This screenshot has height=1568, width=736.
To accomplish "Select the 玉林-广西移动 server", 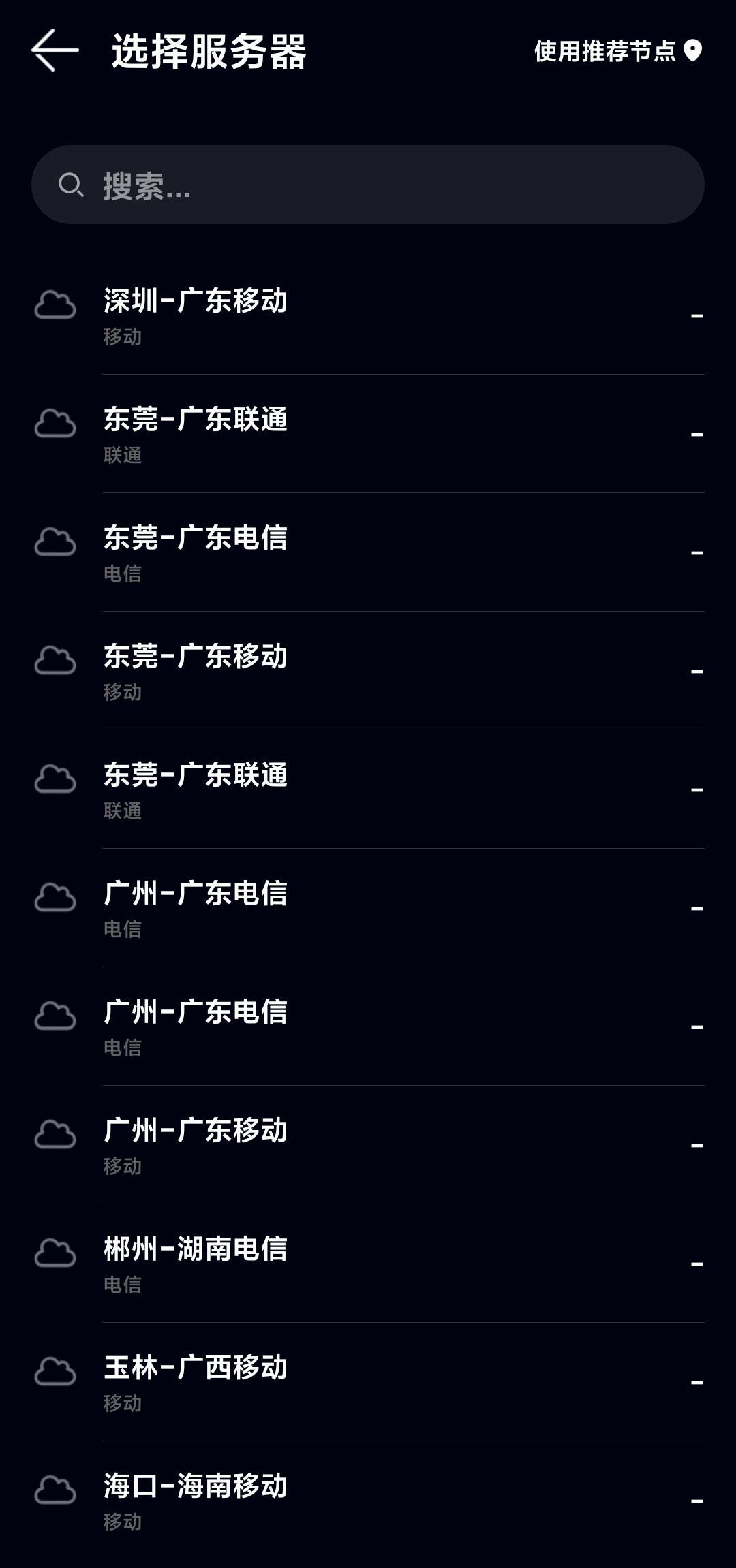I will pos(368,1382).
